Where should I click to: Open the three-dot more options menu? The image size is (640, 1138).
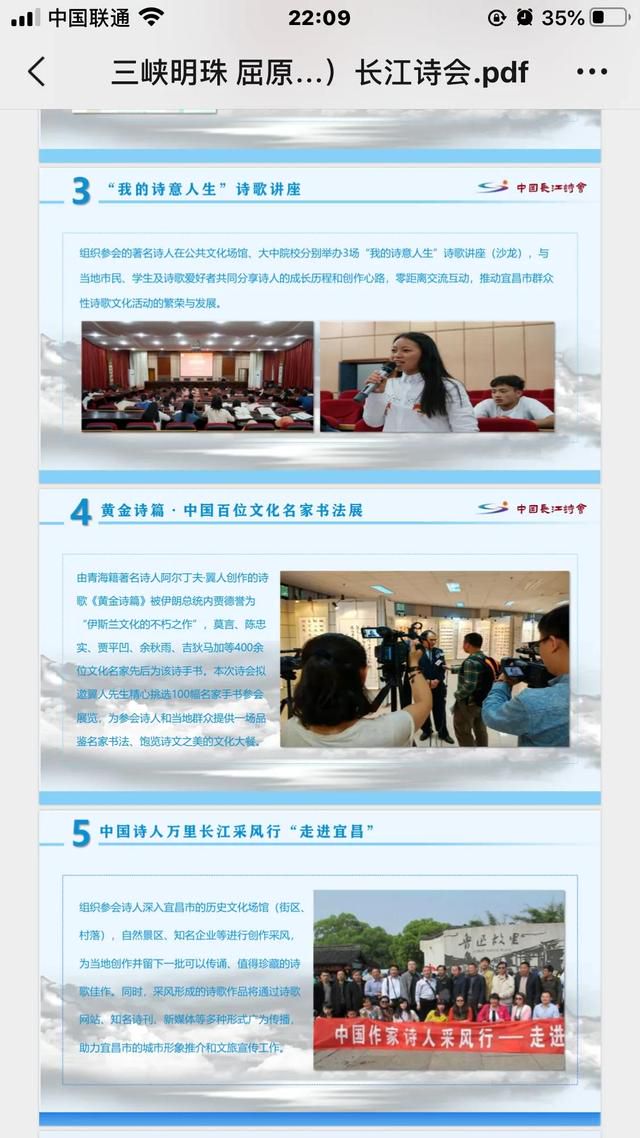click(592, 72)
